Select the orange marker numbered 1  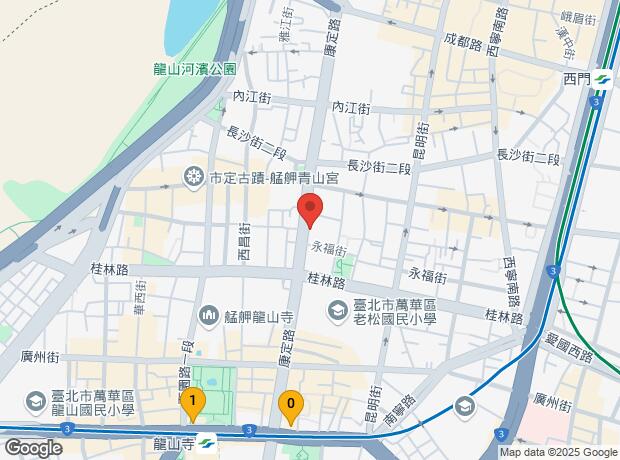click(x=191, y=402)
